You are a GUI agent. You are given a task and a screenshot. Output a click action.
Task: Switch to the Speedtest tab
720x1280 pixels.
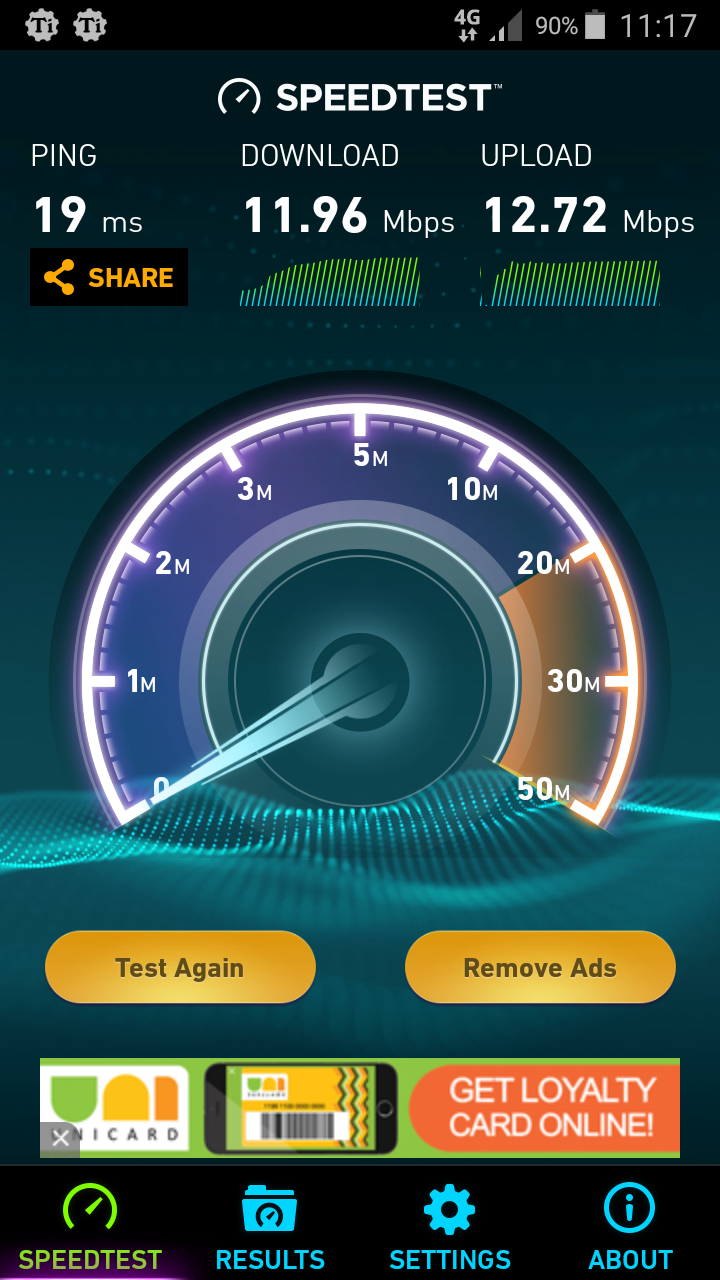pyautogui.click(x=90, y=1227)
